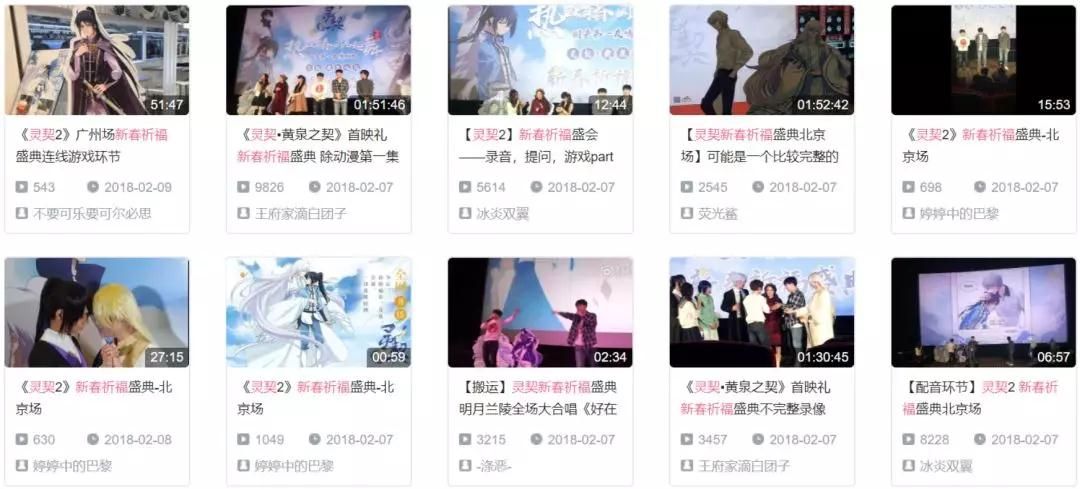Open the 12:44 录音,提问,游戏part video
The height and width of the screenshot is (489, 1080).
(x=540, y=60)
